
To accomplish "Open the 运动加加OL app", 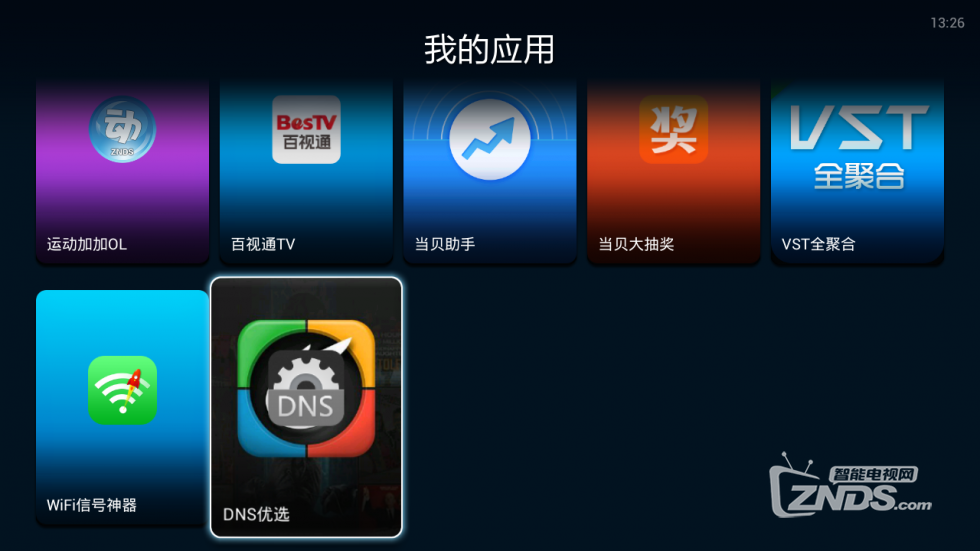I will coord(122,170).
